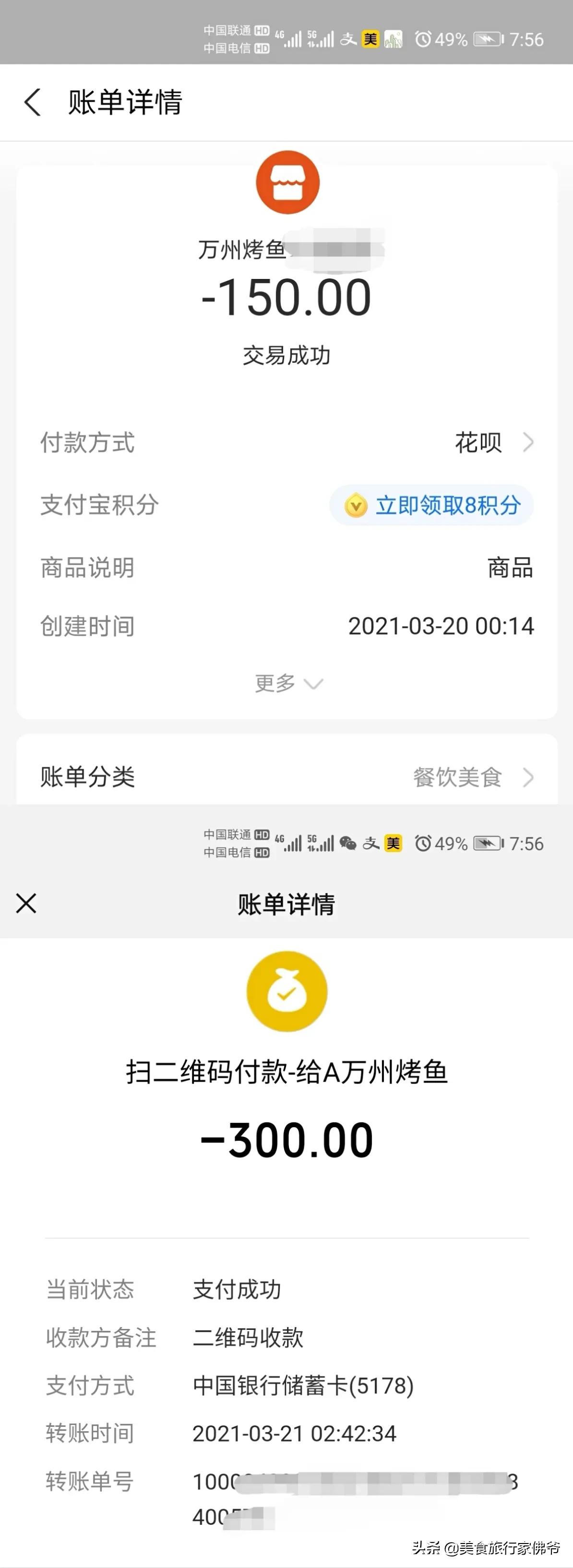Tap the 账单详情 title on the second page
573x1568 pixels.
click(286, 905)
